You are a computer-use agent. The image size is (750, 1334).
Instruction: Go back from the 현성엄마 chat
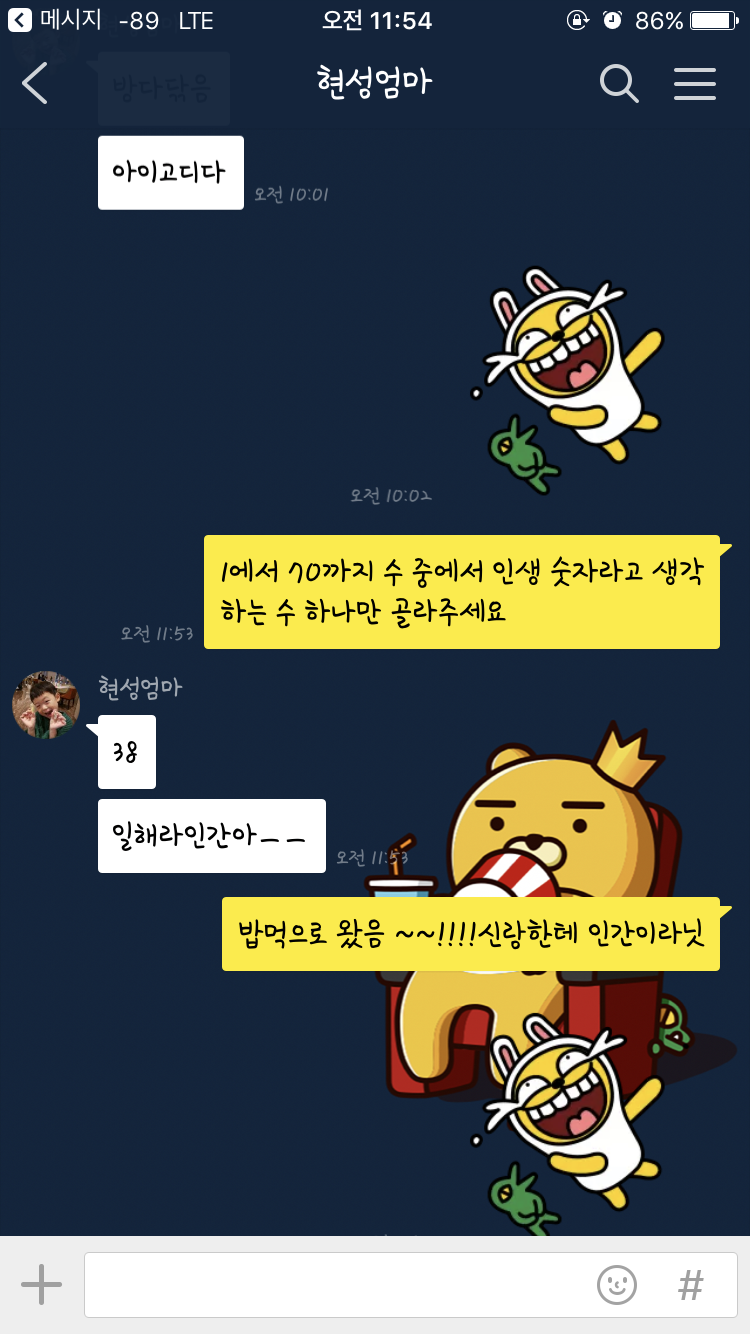(x=35, y=83)
